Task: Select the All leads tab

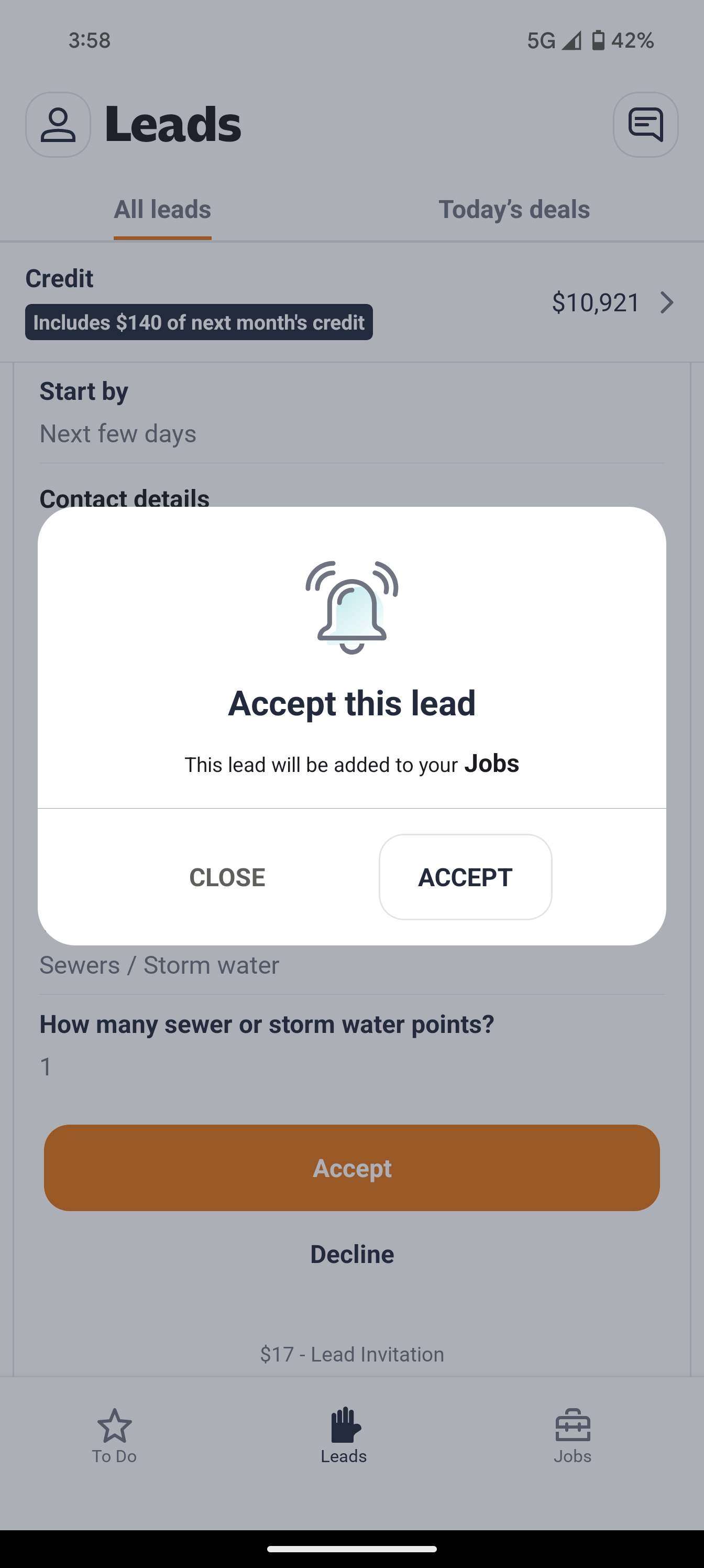Action: pos(162,210)
